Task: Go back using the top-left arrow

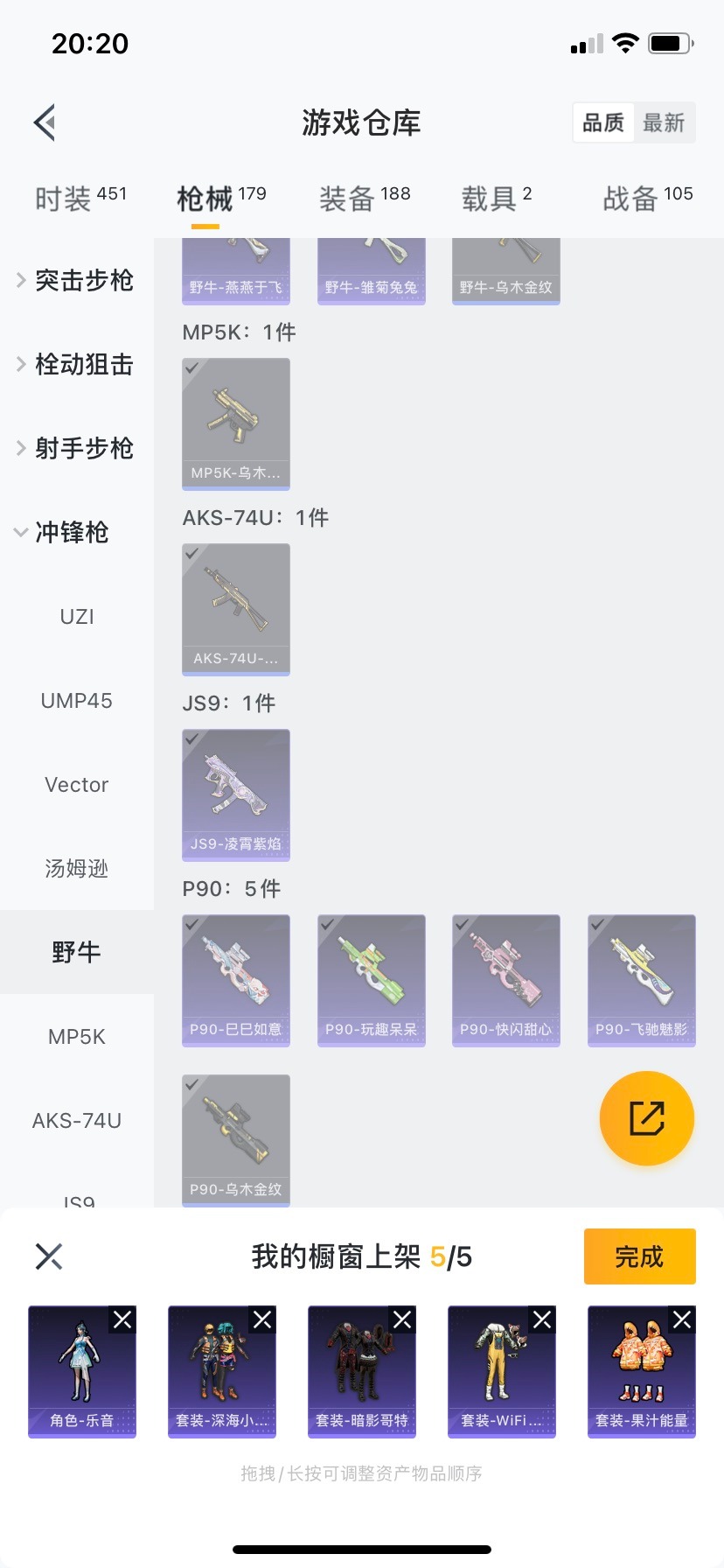Action: (45, 122)
